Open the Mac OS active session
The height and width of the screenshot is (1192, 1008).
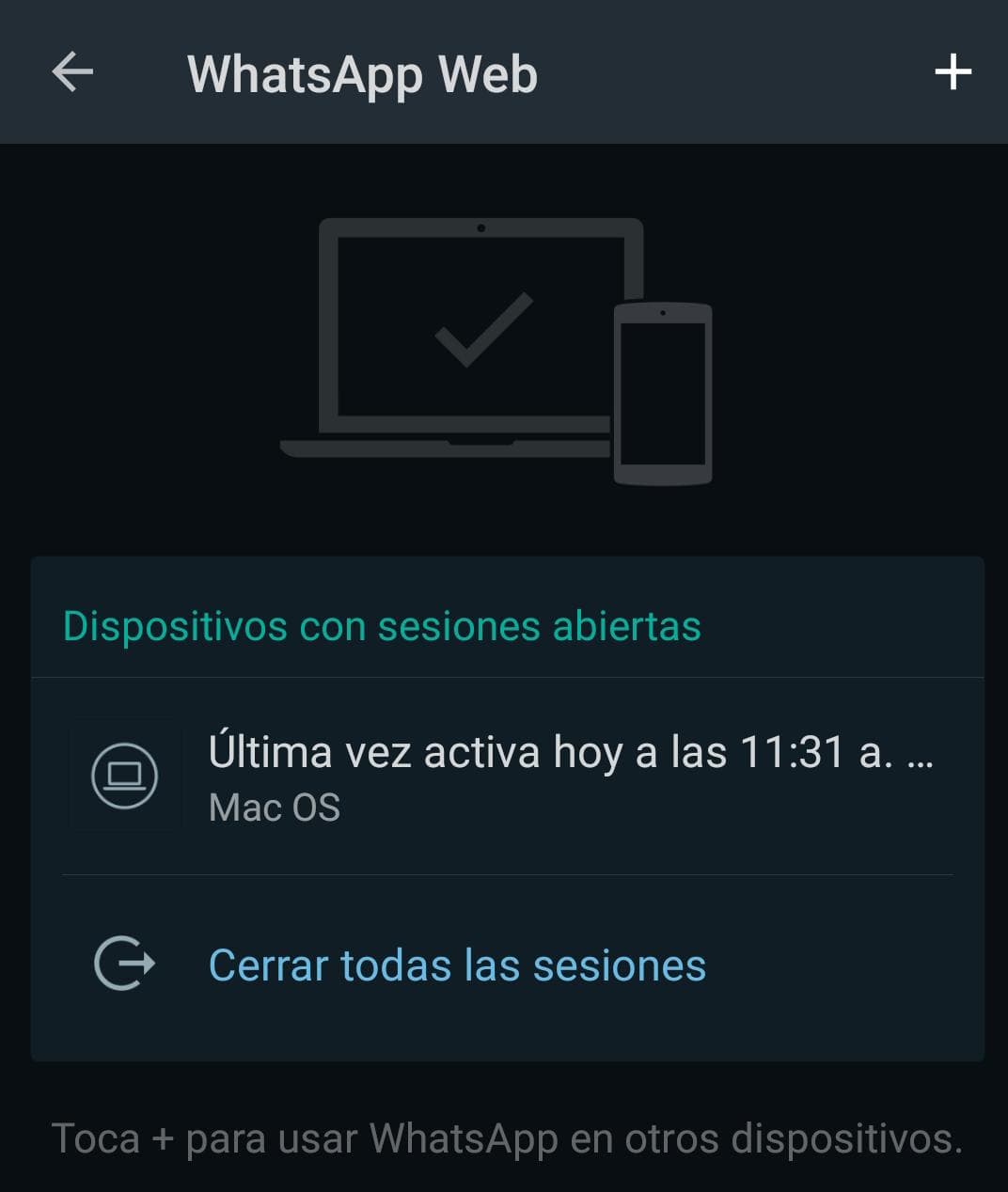pyautogui.click(x=508, y=776)
